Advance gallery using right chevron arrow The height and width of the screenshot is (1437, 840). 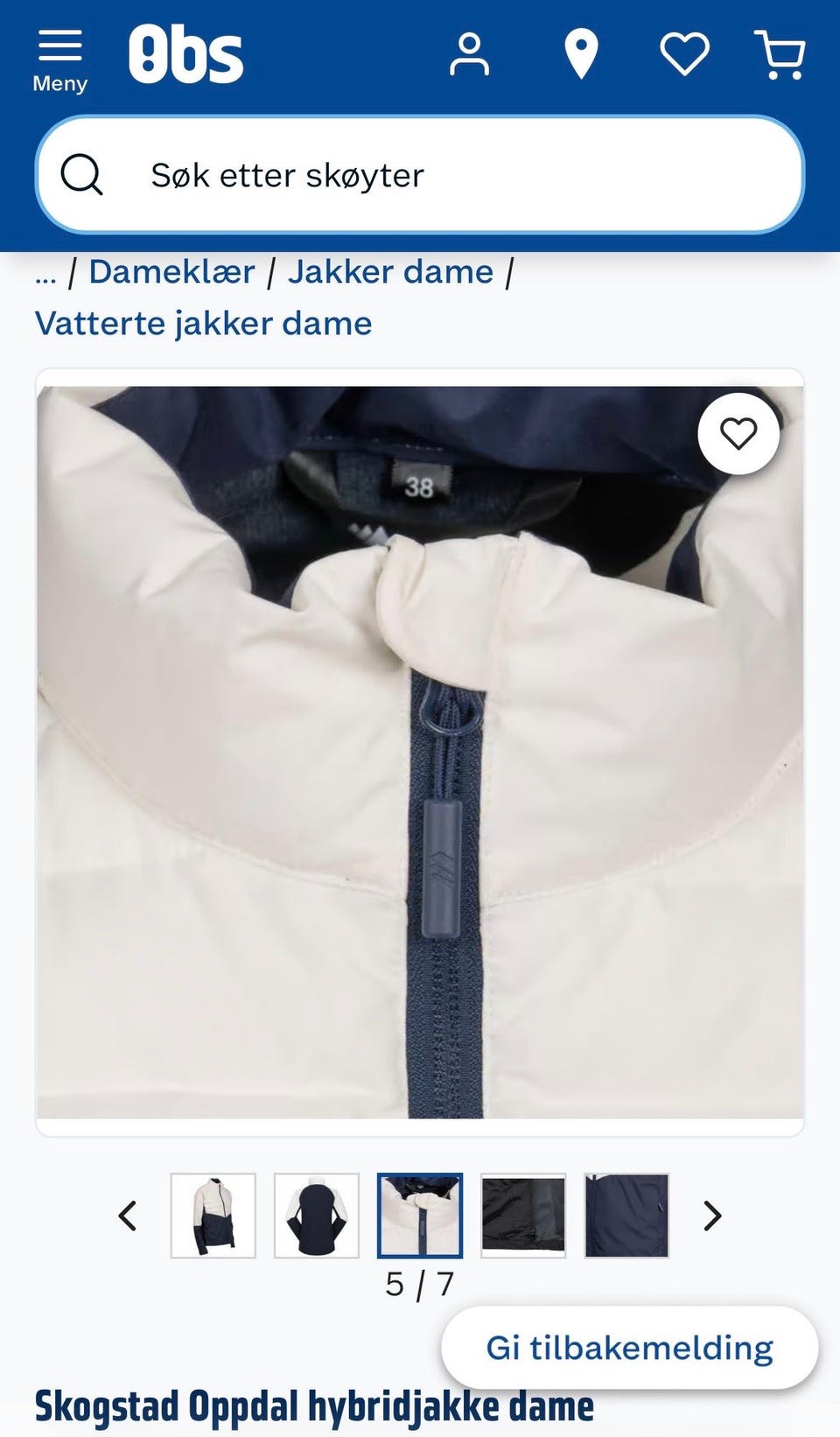tap(711, 1217)
